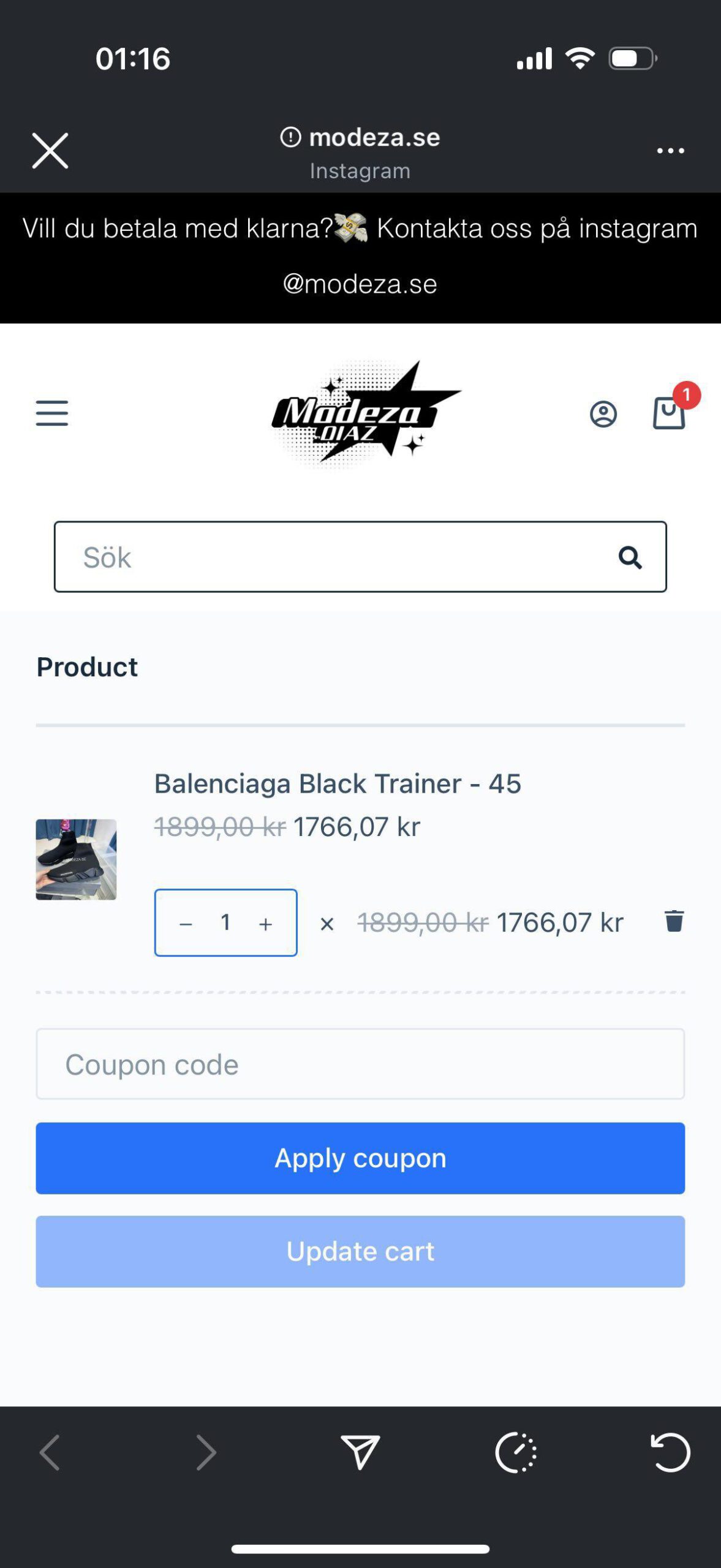
Task: Close the in-app browser
Action: (x=50, y=151)
